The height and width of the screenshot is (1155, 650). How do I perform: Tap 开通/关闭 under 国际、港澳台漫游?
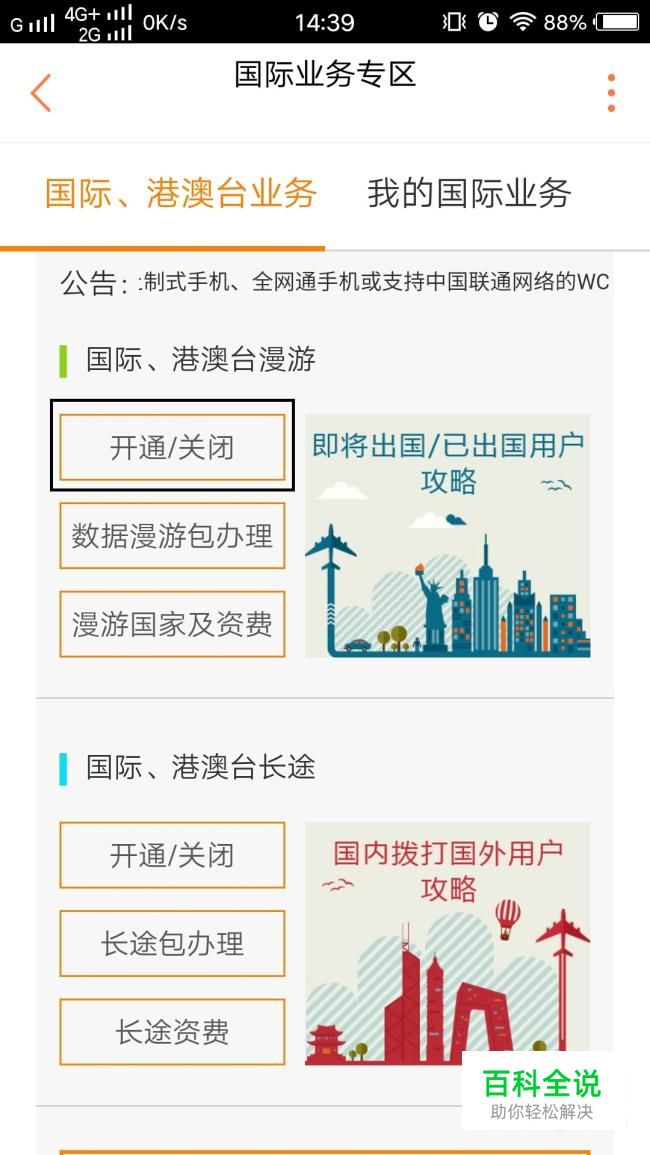coord(172,447)
